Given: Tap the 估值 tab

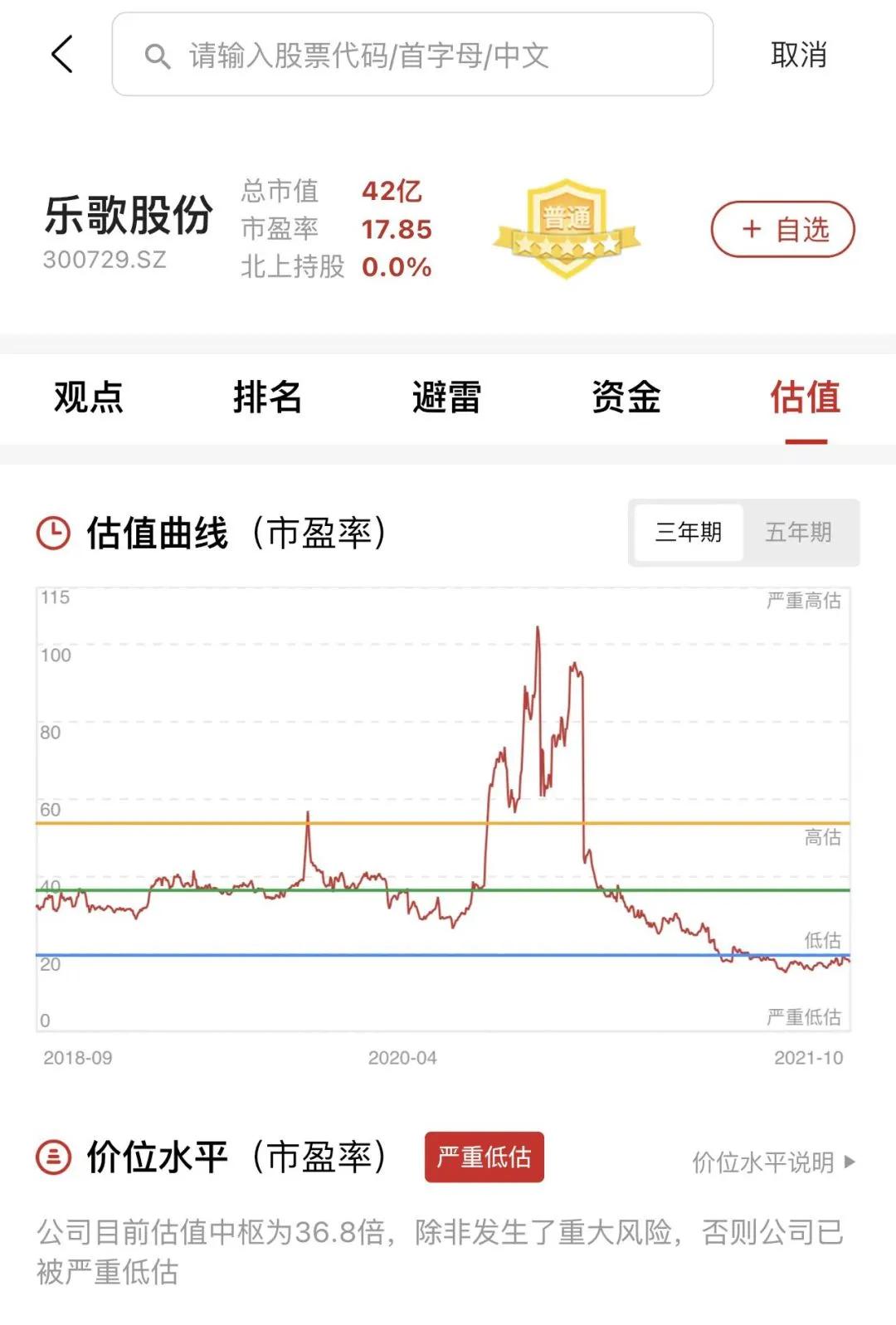Looking at the screenshot, I should [805, 397].
